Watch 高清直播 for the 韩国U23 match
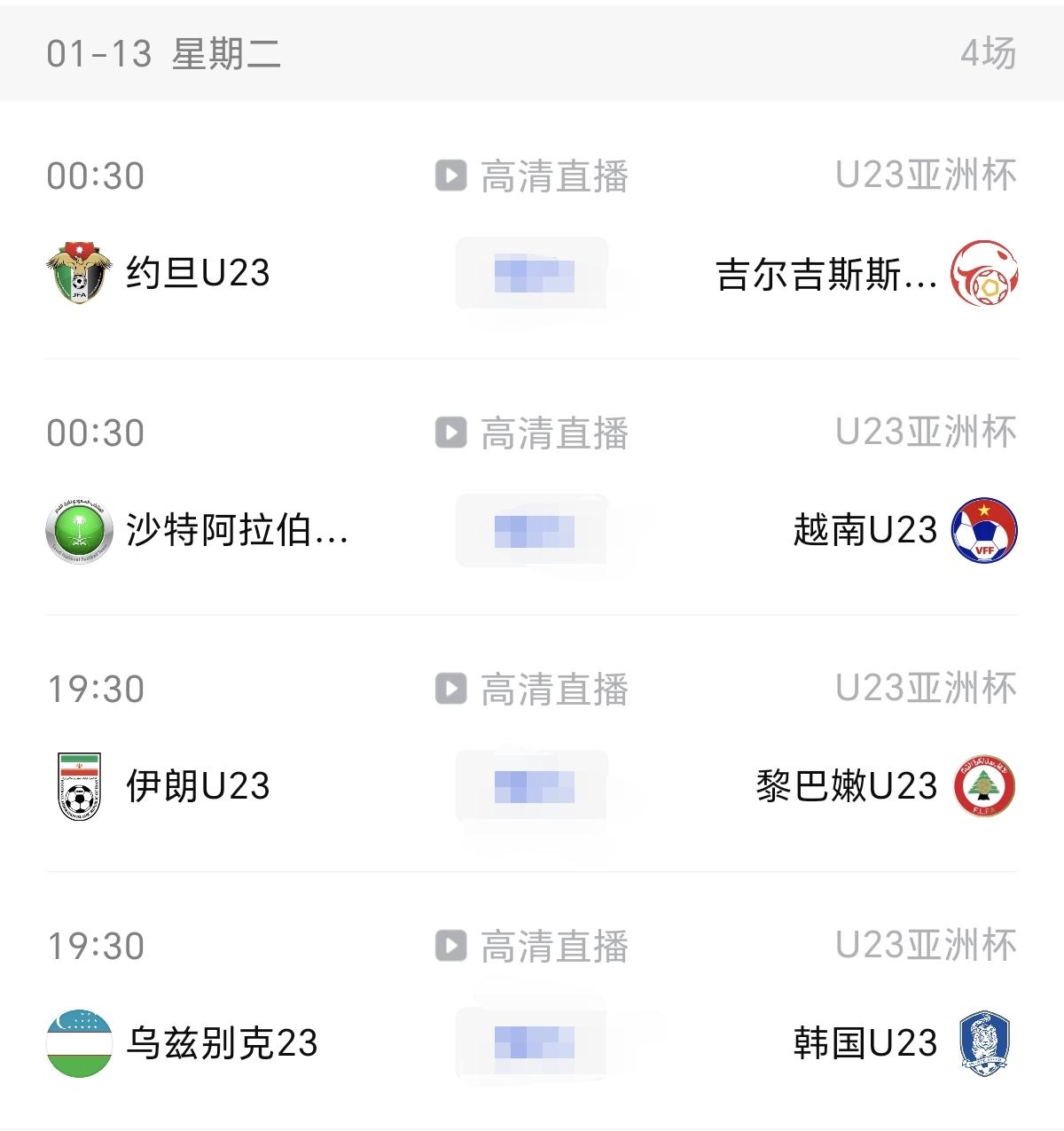1064x1131 pixels. coord(532,947)
